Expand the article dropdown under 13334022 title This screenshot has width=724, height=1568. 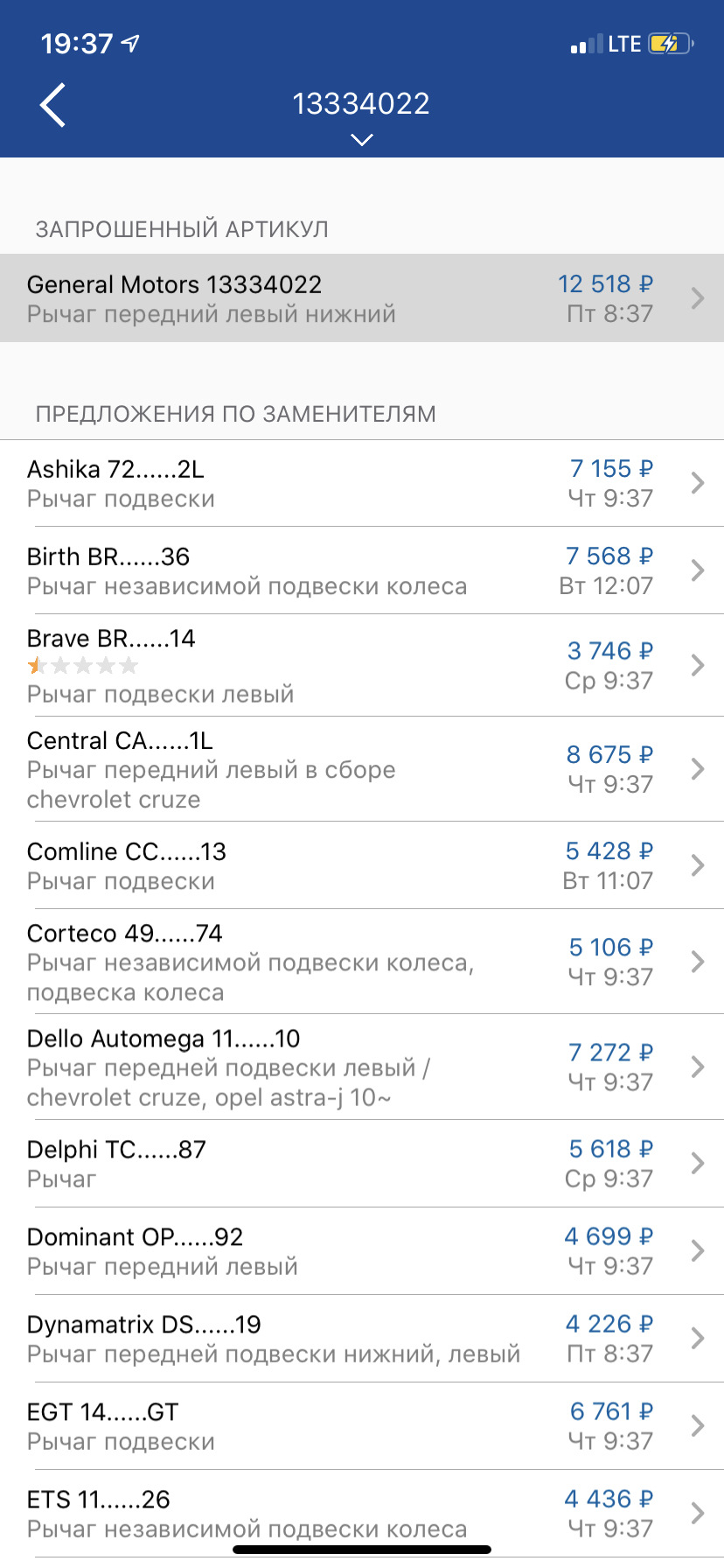(x=361, y=138)
